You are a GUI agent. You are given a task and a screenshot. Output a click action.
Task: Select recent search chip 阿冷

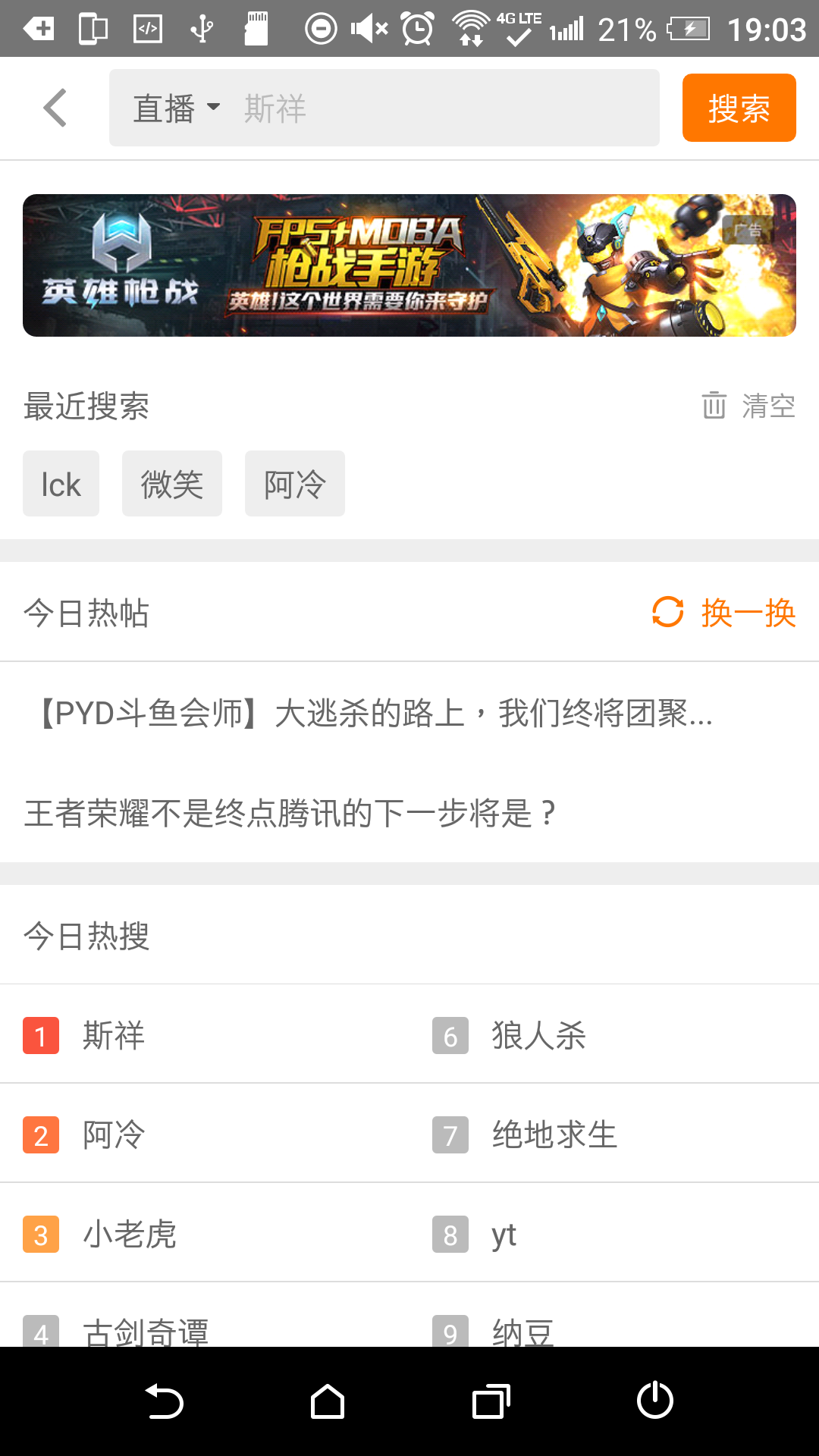tap(295, 484)
